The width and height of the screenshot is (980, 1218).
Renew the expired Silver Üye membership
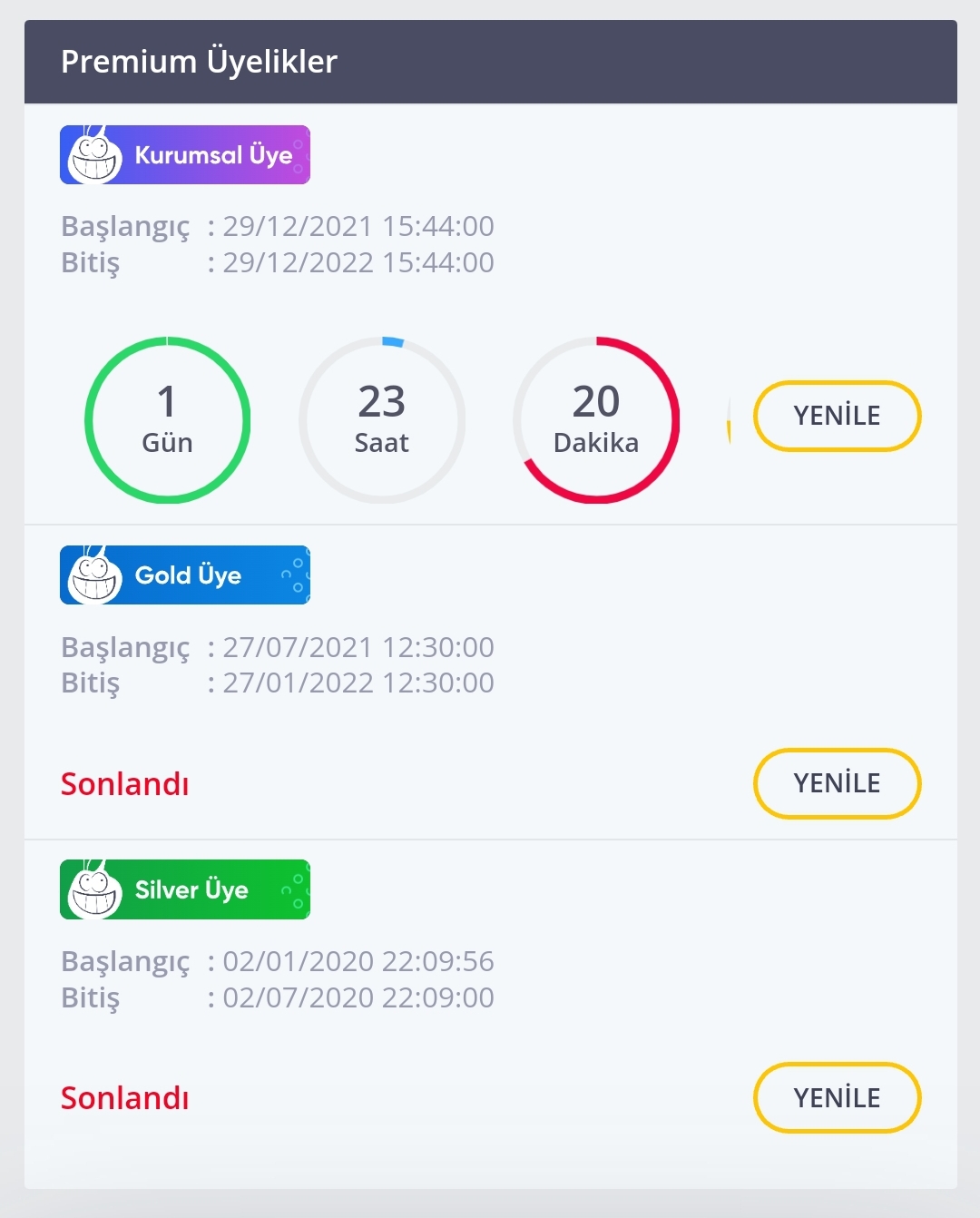[837, 1097]
